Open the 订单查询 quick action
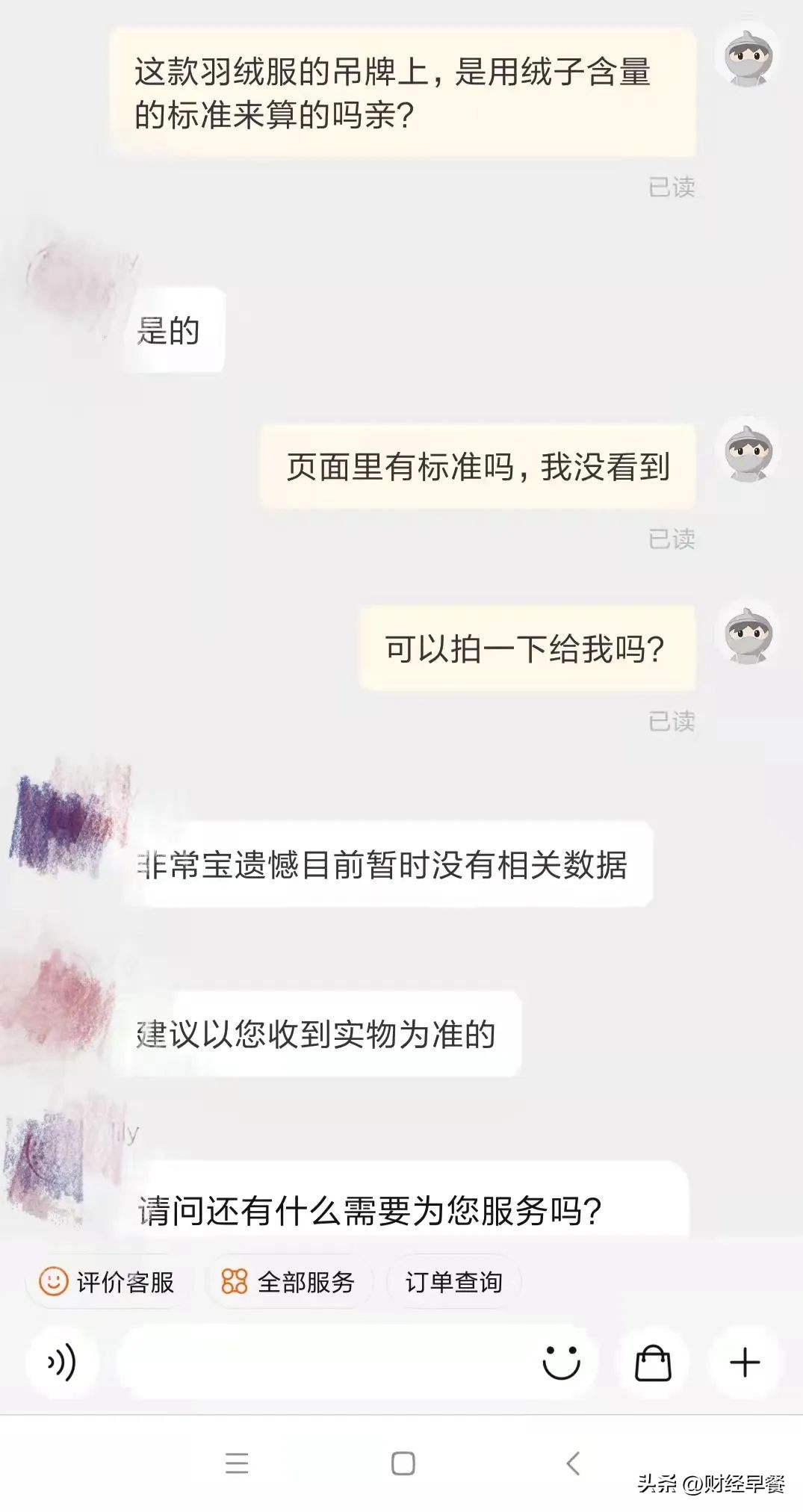This screenshot has width=803, height=1512. 452,1281
